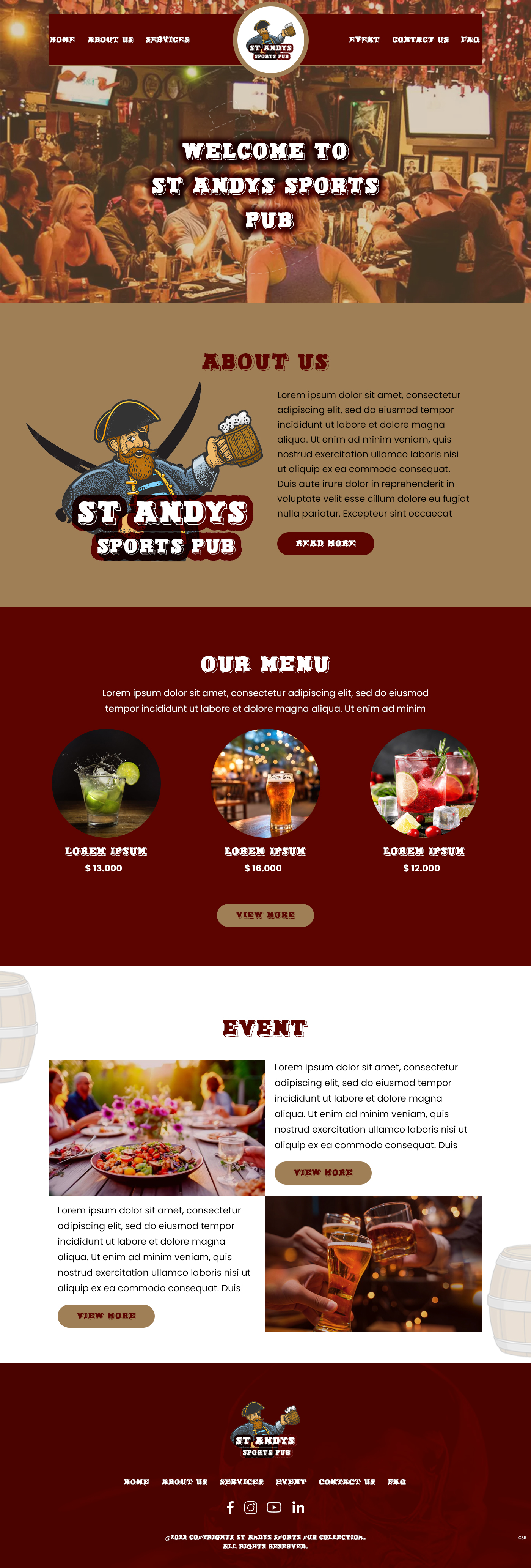The width and height of the screenshot is (531, 1568).
Task: Open the YouTube icon in the footer
Action: (x=274, y=1507)
